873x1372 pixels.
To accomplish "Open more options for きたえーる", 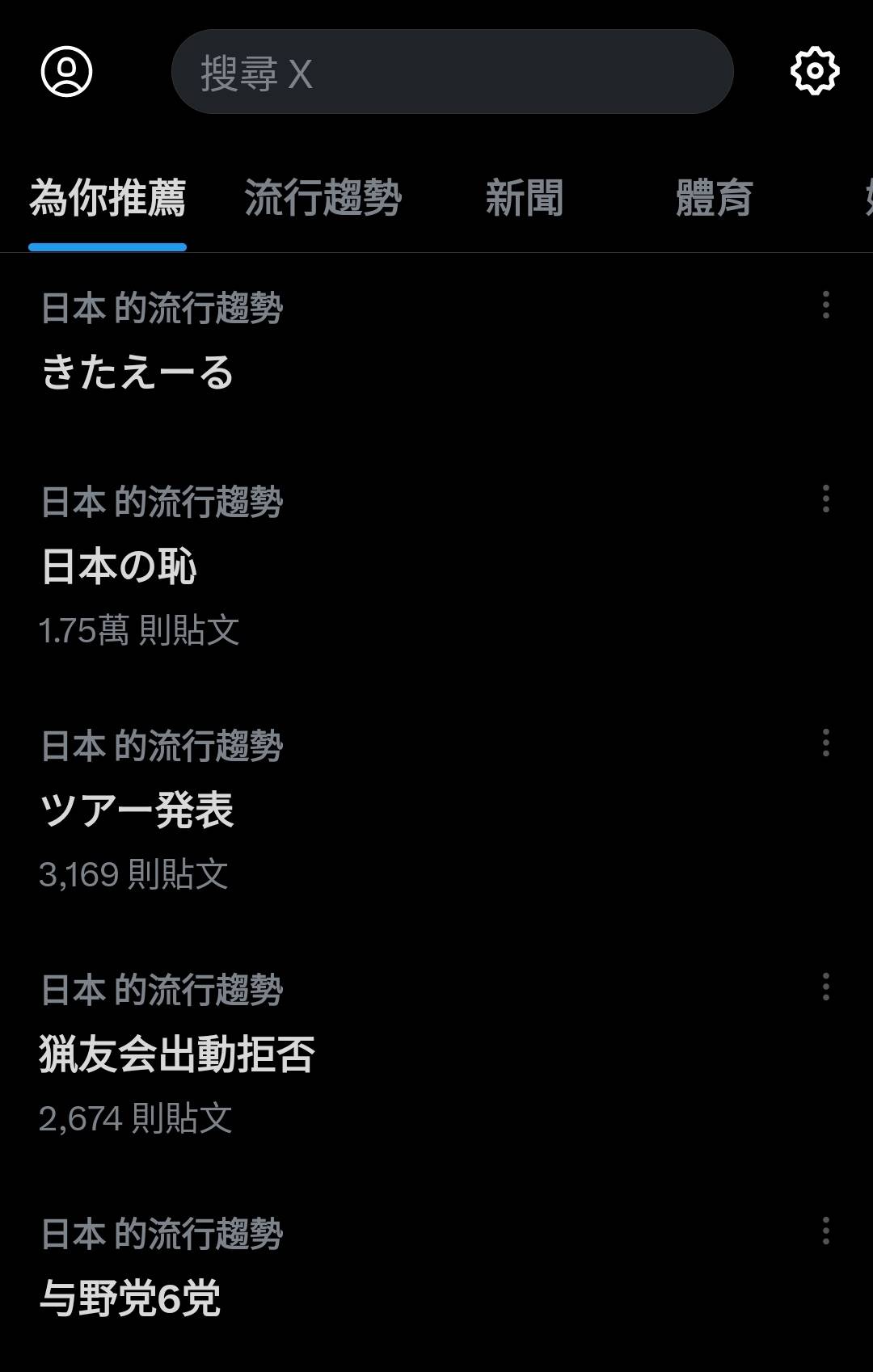I will (x=825, y=305).
